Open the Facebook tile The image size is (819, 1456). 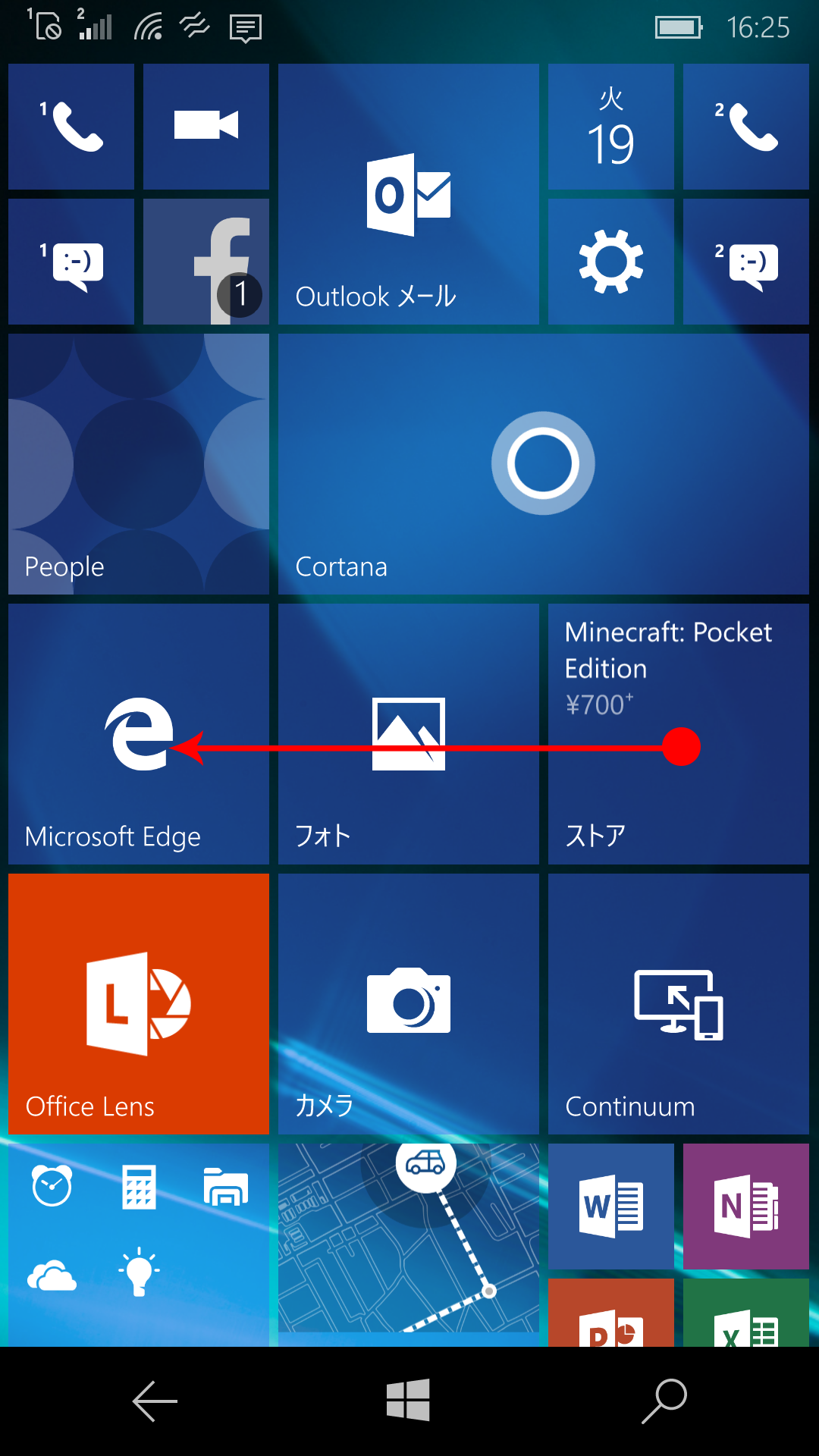click(206, 262)
